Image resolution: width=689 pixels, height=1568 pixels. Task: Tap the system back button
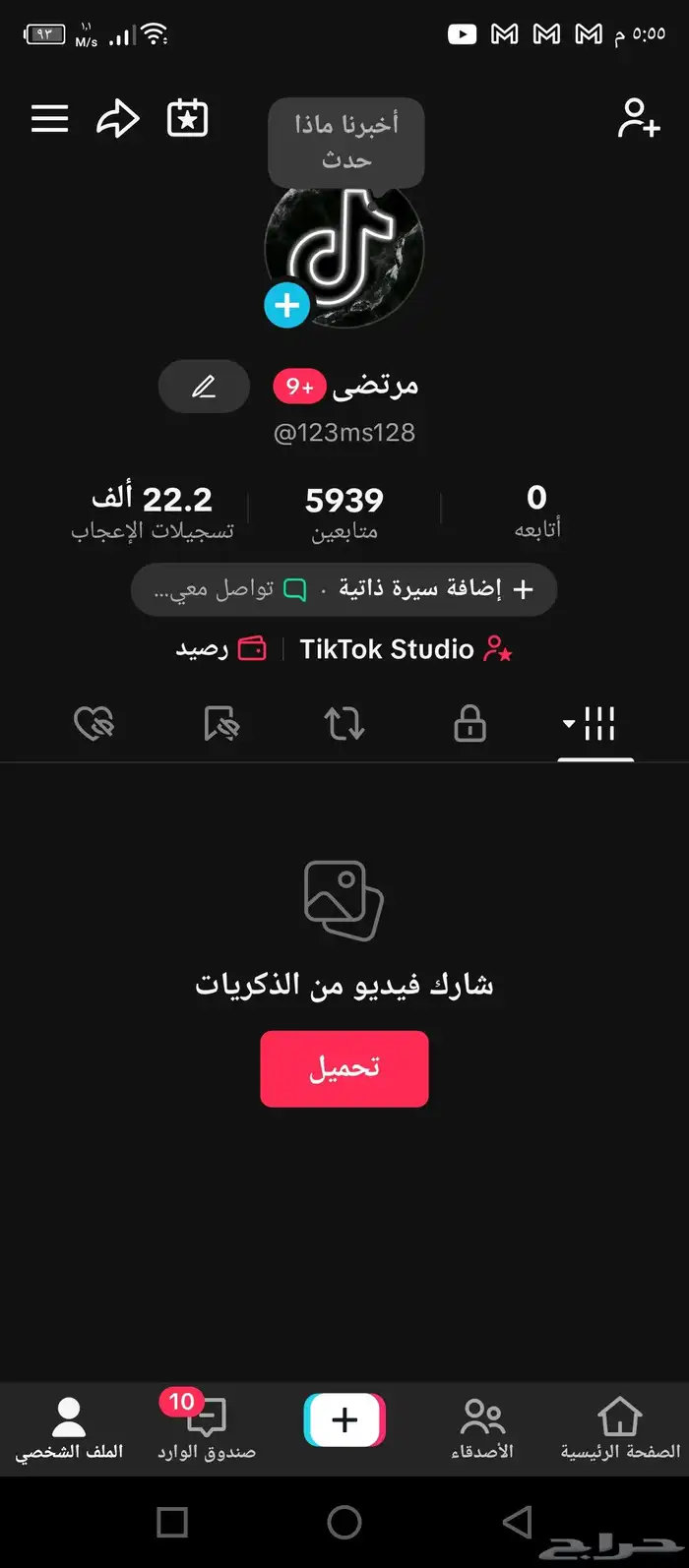coord(518,1522)
